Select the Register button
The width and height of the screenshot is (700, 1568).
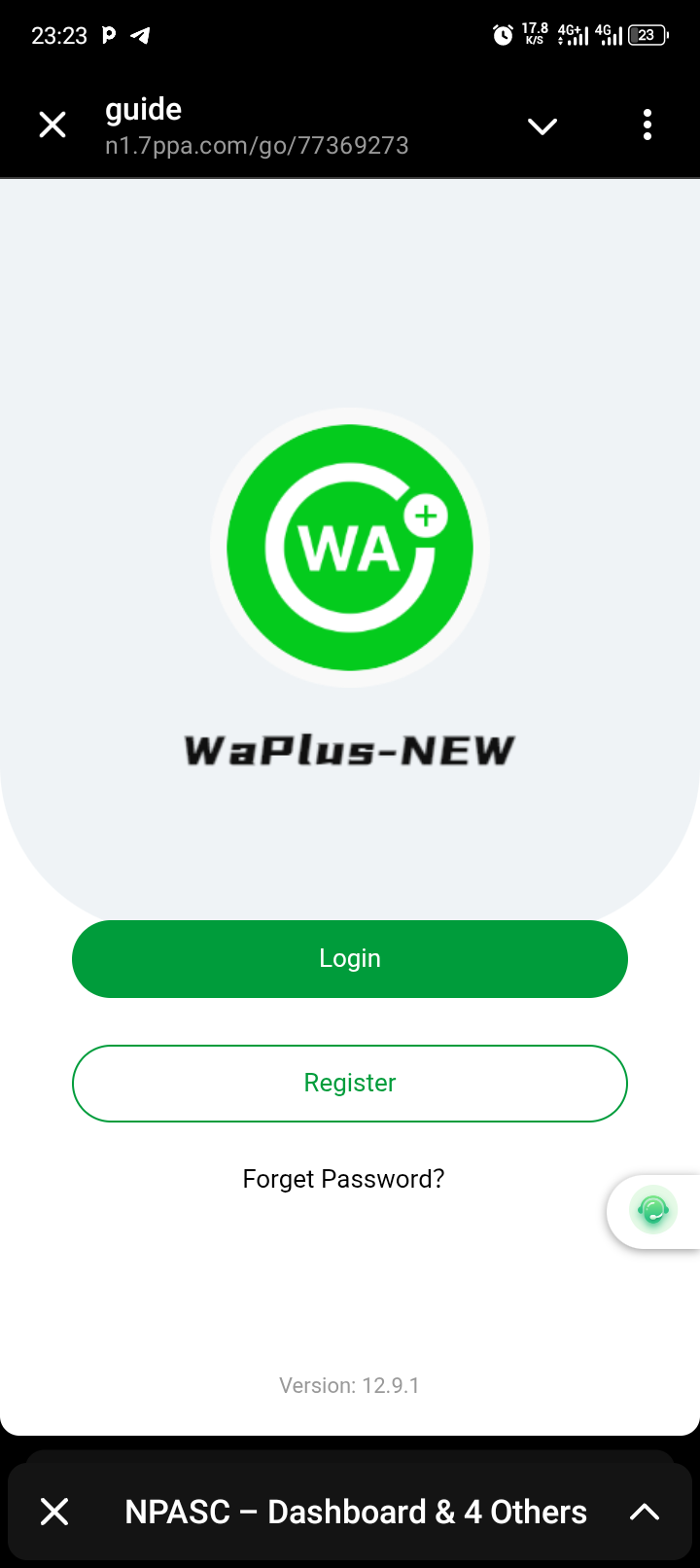tap(350, 1084)
